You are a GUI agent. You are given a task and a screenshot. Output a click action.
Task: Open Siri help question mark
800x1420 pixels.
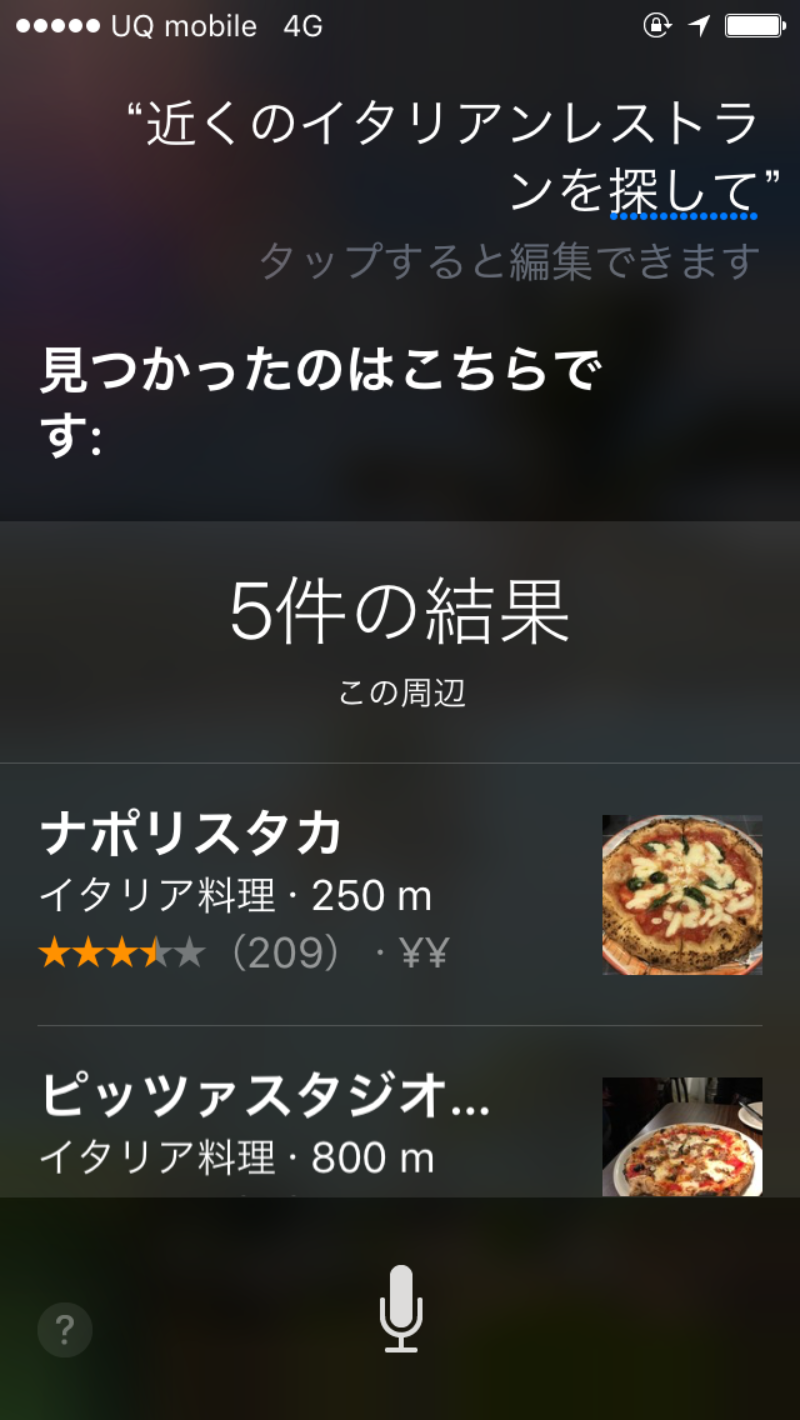65,1329
